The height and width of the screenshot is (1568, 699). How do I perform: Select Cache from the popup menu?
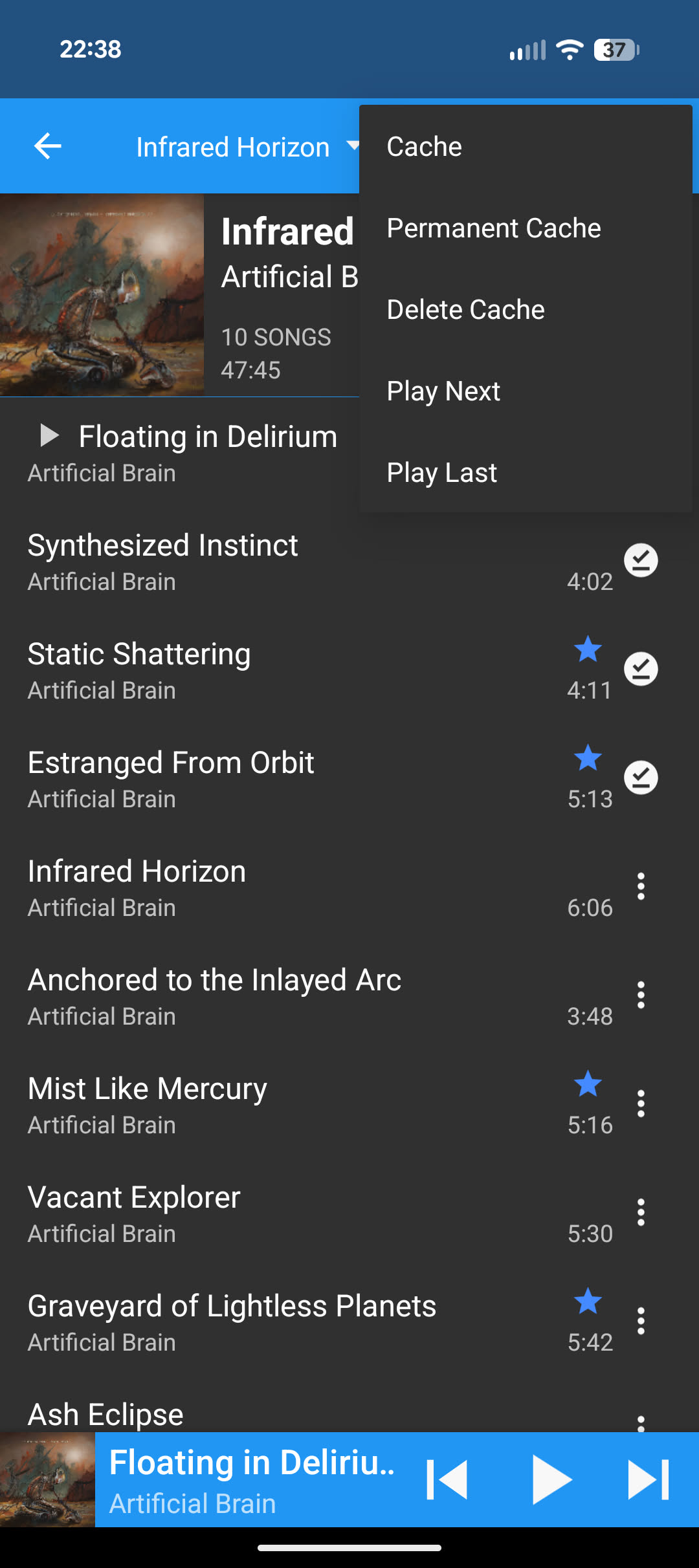pos(425,147)
